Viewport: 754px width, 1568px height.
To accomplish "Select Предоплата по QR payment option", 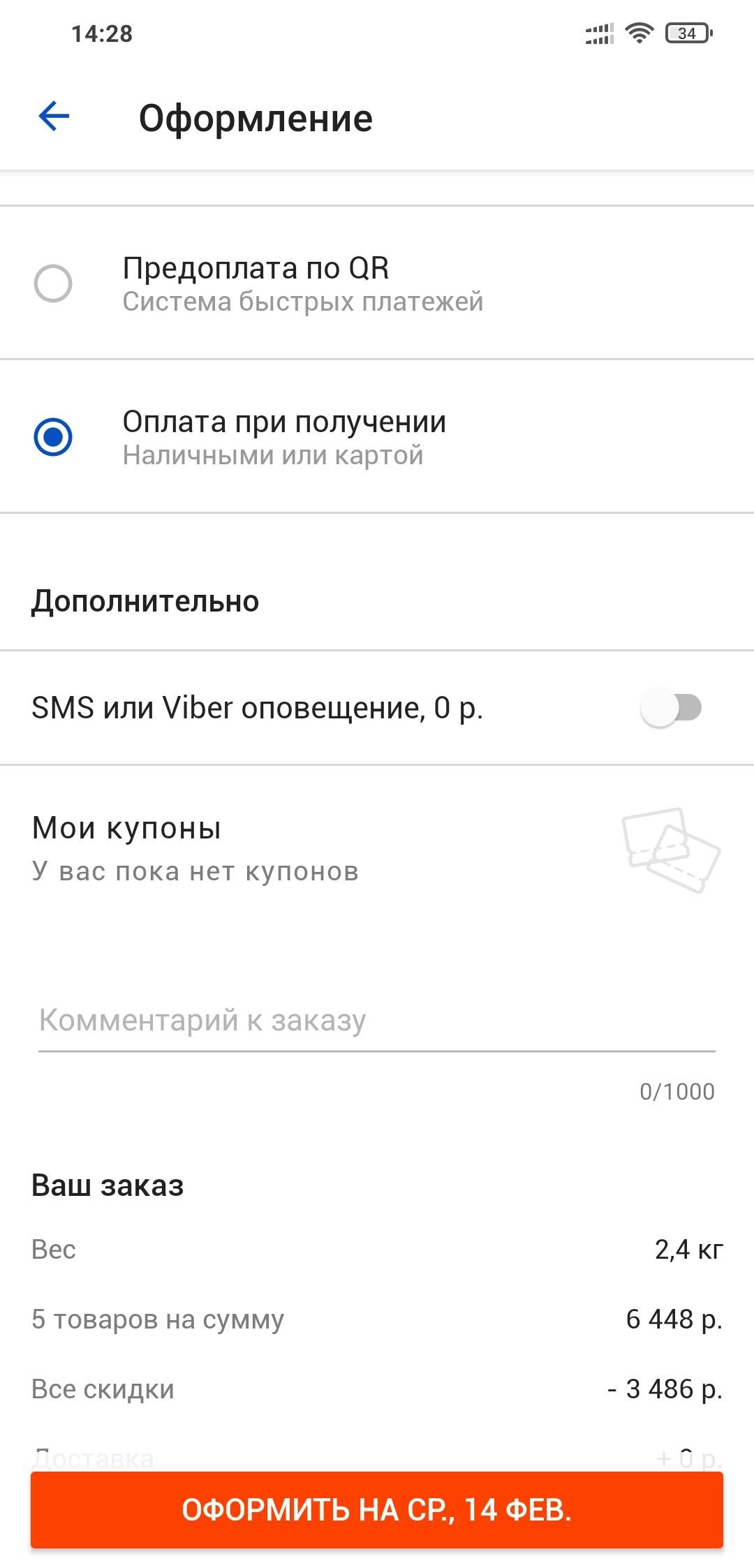I will [x=54, y=283].
